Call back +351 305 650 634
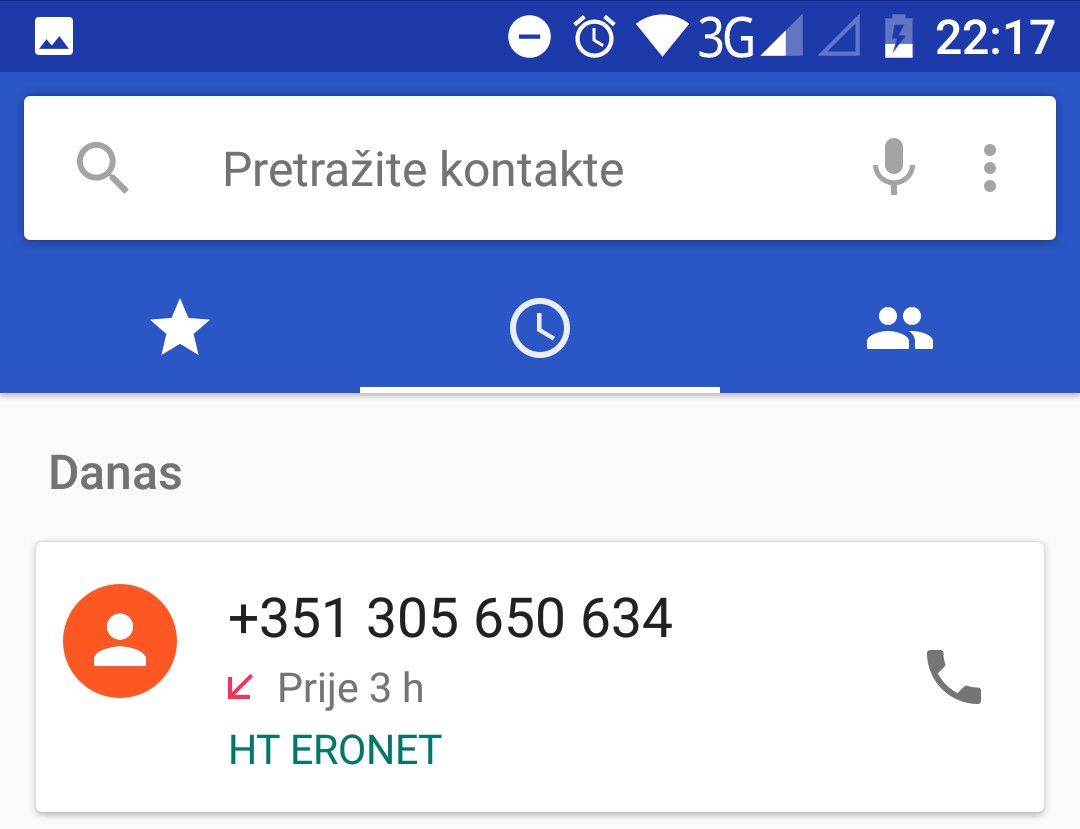This screenshot has height=829, width=1080. [x=954, y=678]
